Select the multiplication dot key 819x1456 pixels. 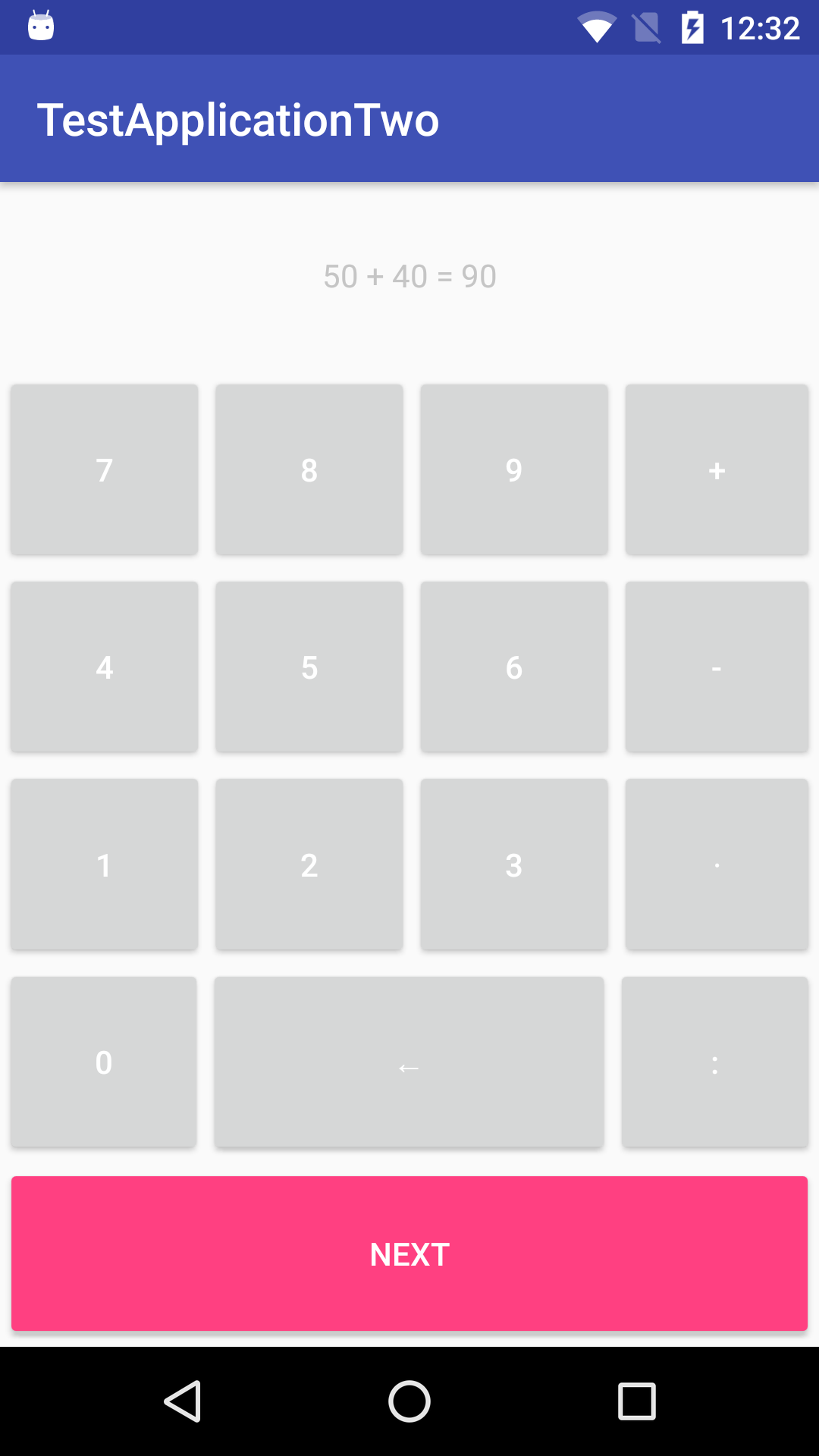tap(717, 864)
